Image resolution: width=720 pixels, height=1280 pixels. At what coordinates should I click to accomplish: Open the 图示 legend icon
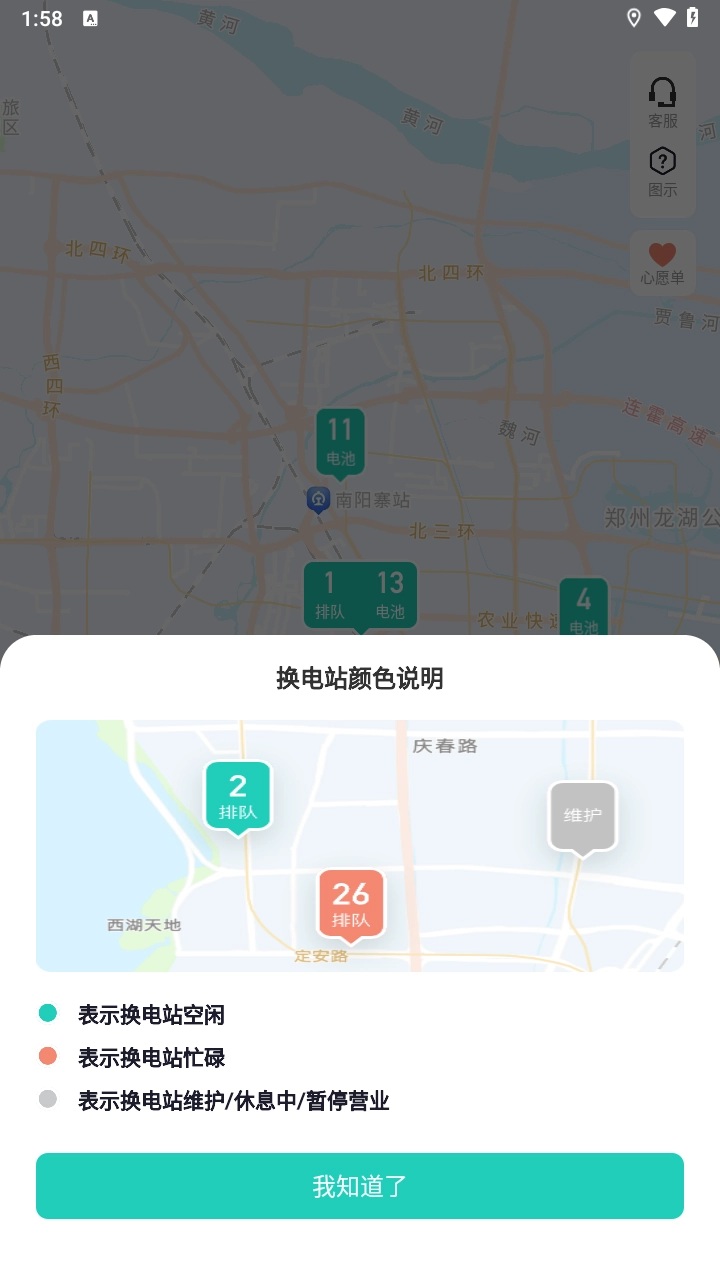(x=662, y=171)
